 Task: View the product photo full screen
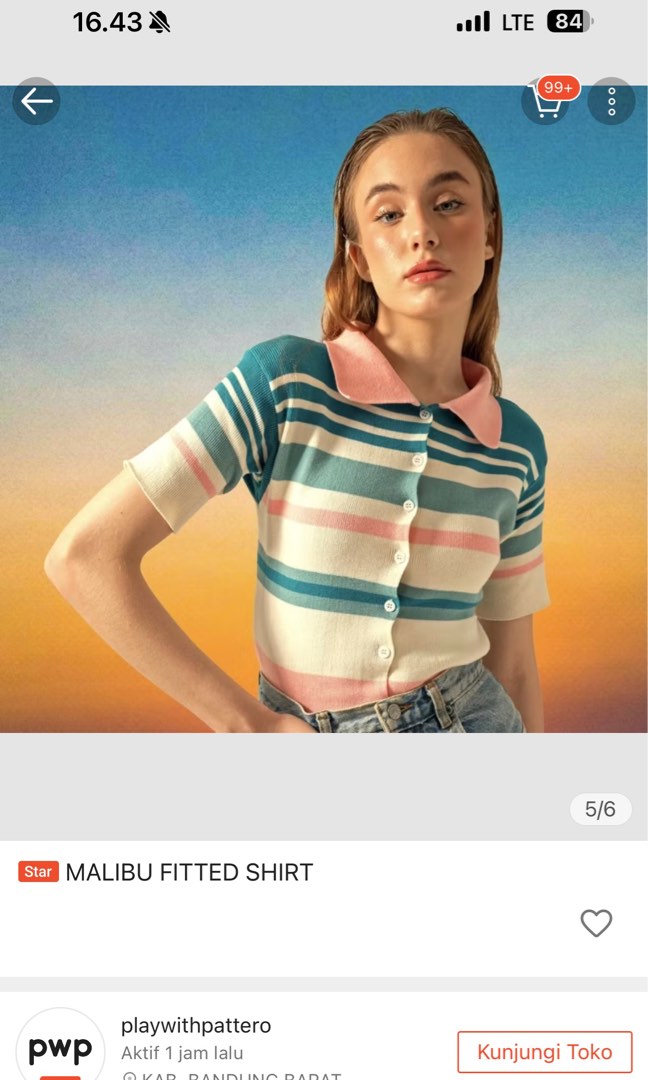coord(324,420)
